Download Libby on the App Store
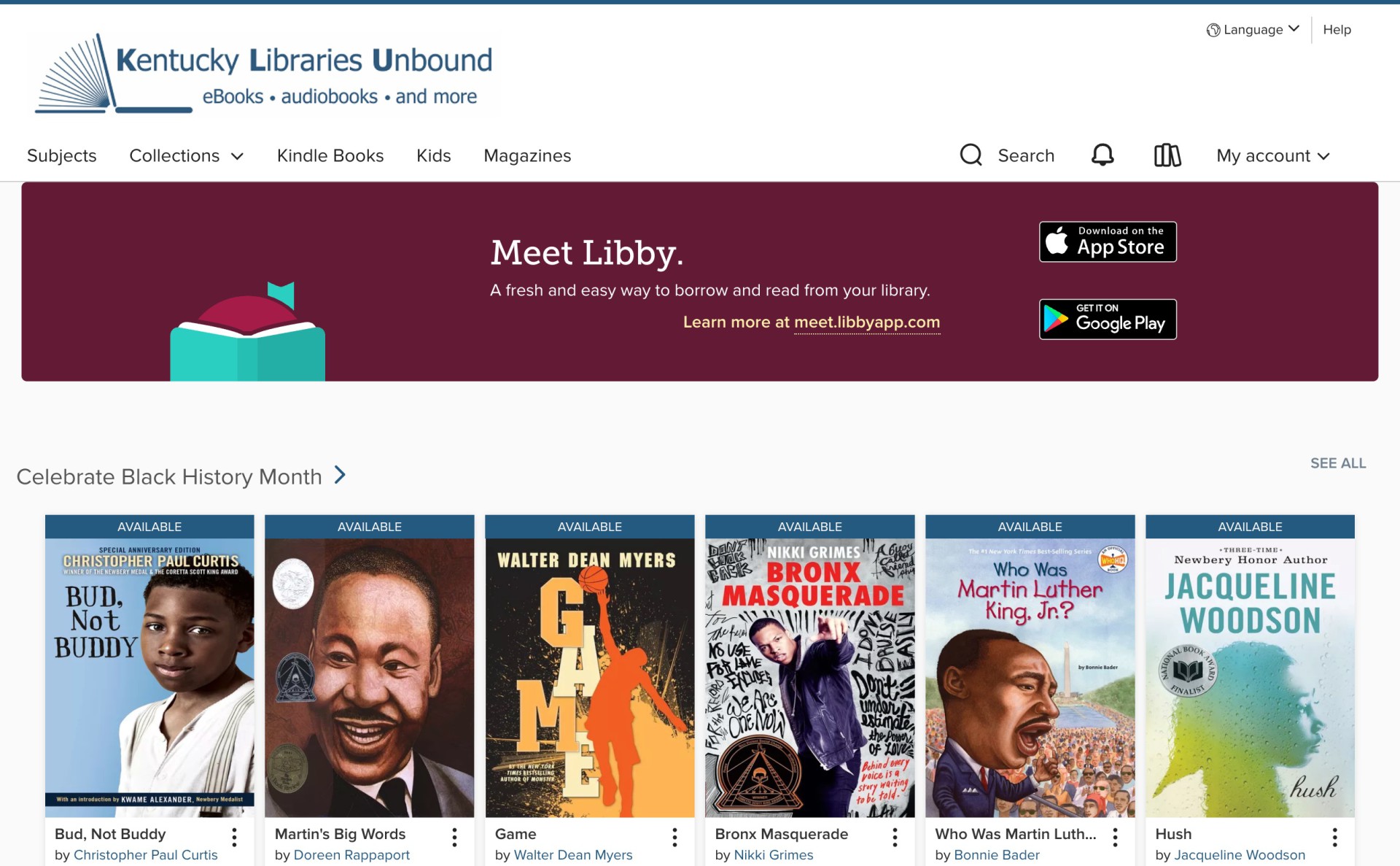Screen dimensions: 1400x866 [1107, 241]
